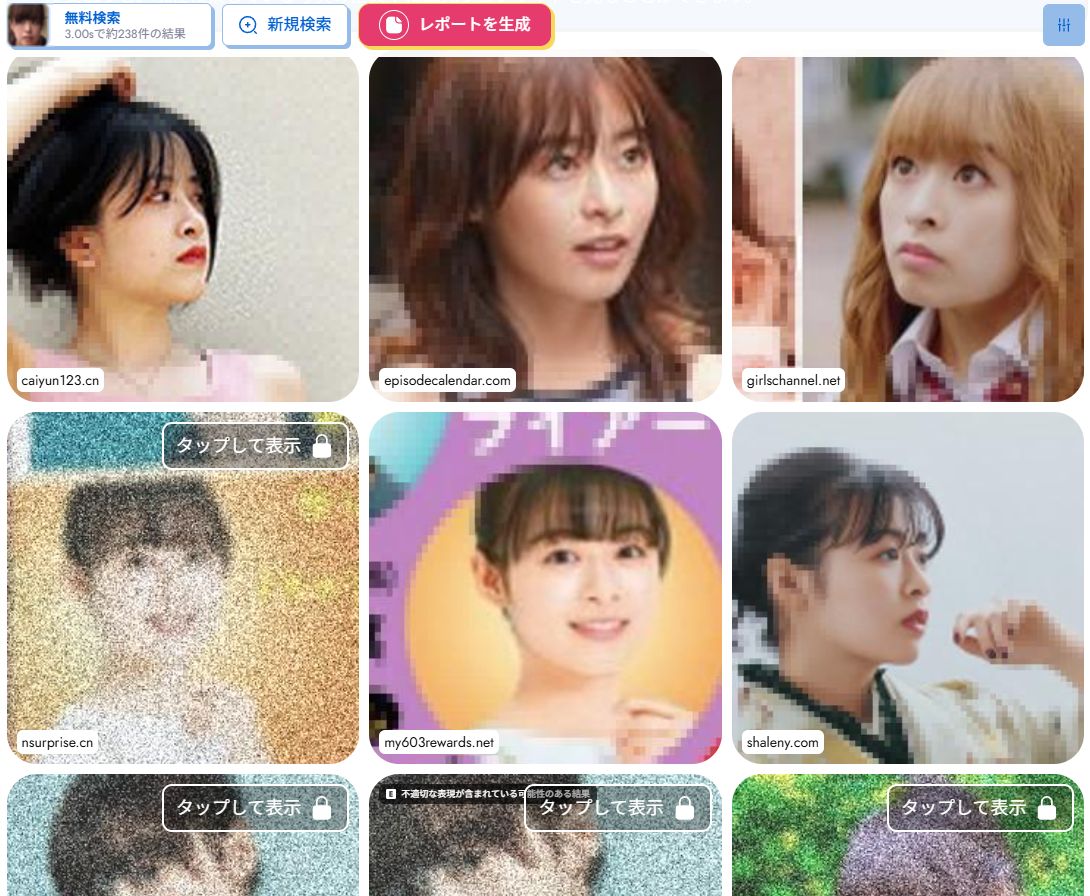View the girlschannel.net result

907,228
